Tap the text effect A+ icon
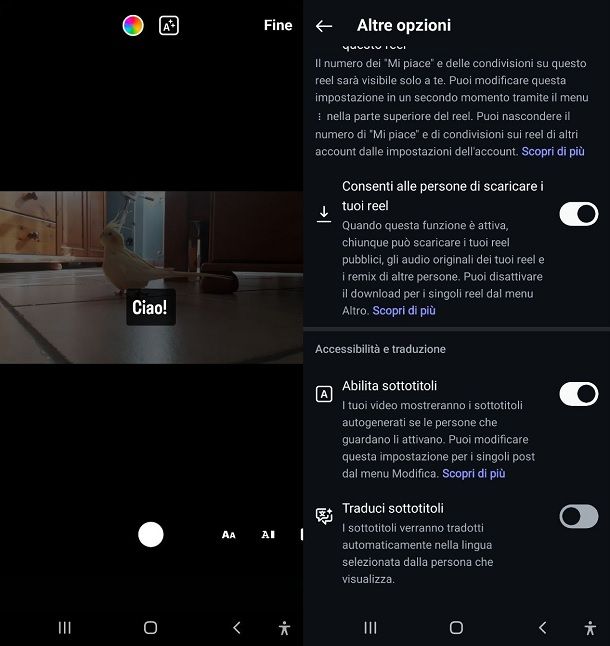 point(169,26)
